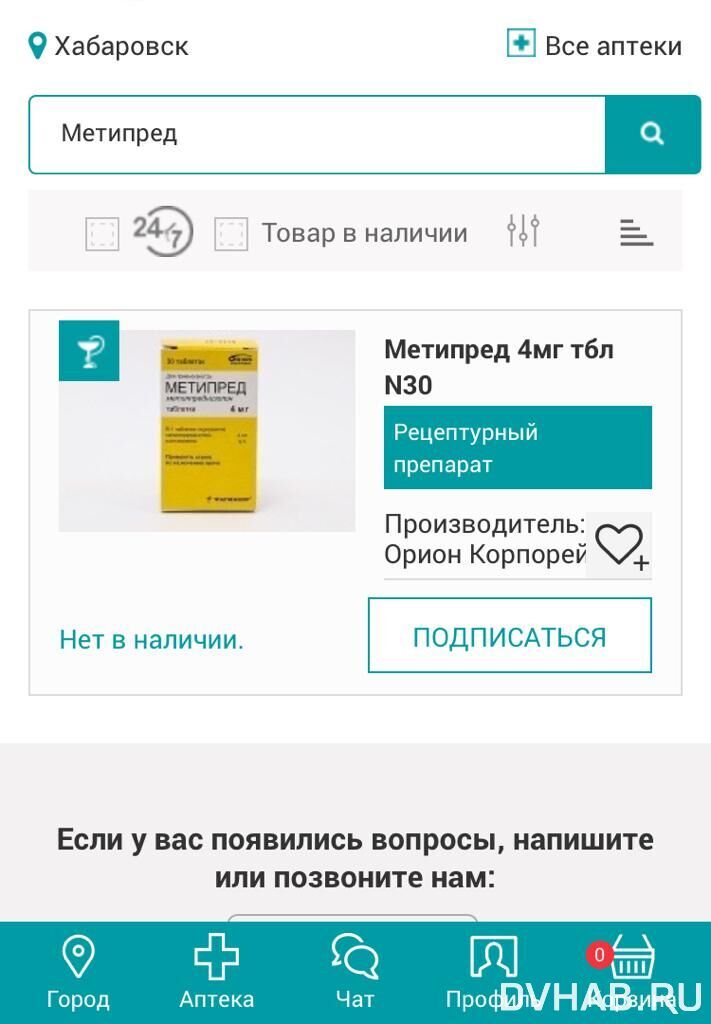This screenshot has height=1024, width=711.
Task: Tap ПОДПИСАТЬСЯ to subscribe for availability
Action: tap(509, 636)
